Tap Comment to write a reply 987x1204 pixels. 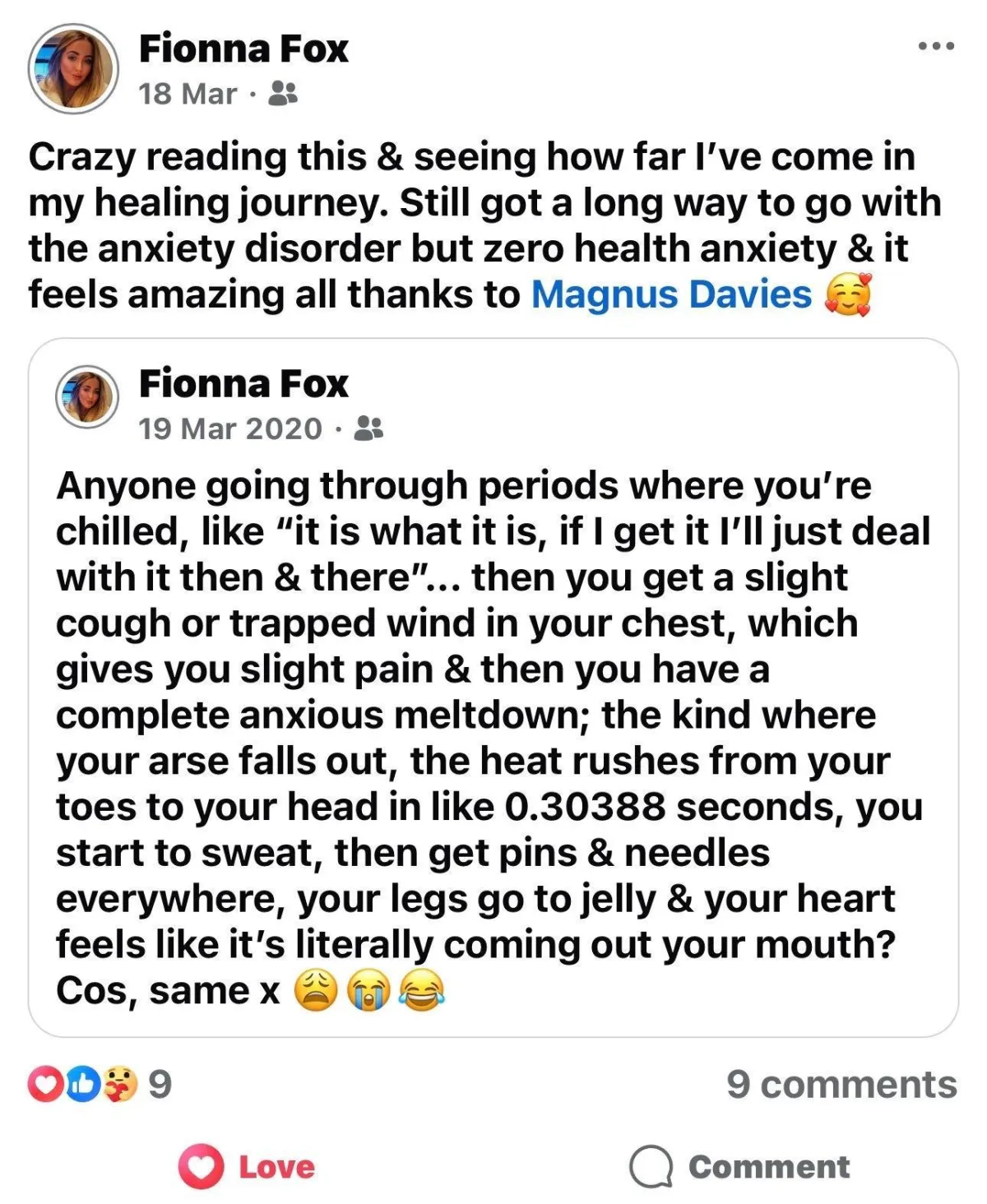(739, 1166)
